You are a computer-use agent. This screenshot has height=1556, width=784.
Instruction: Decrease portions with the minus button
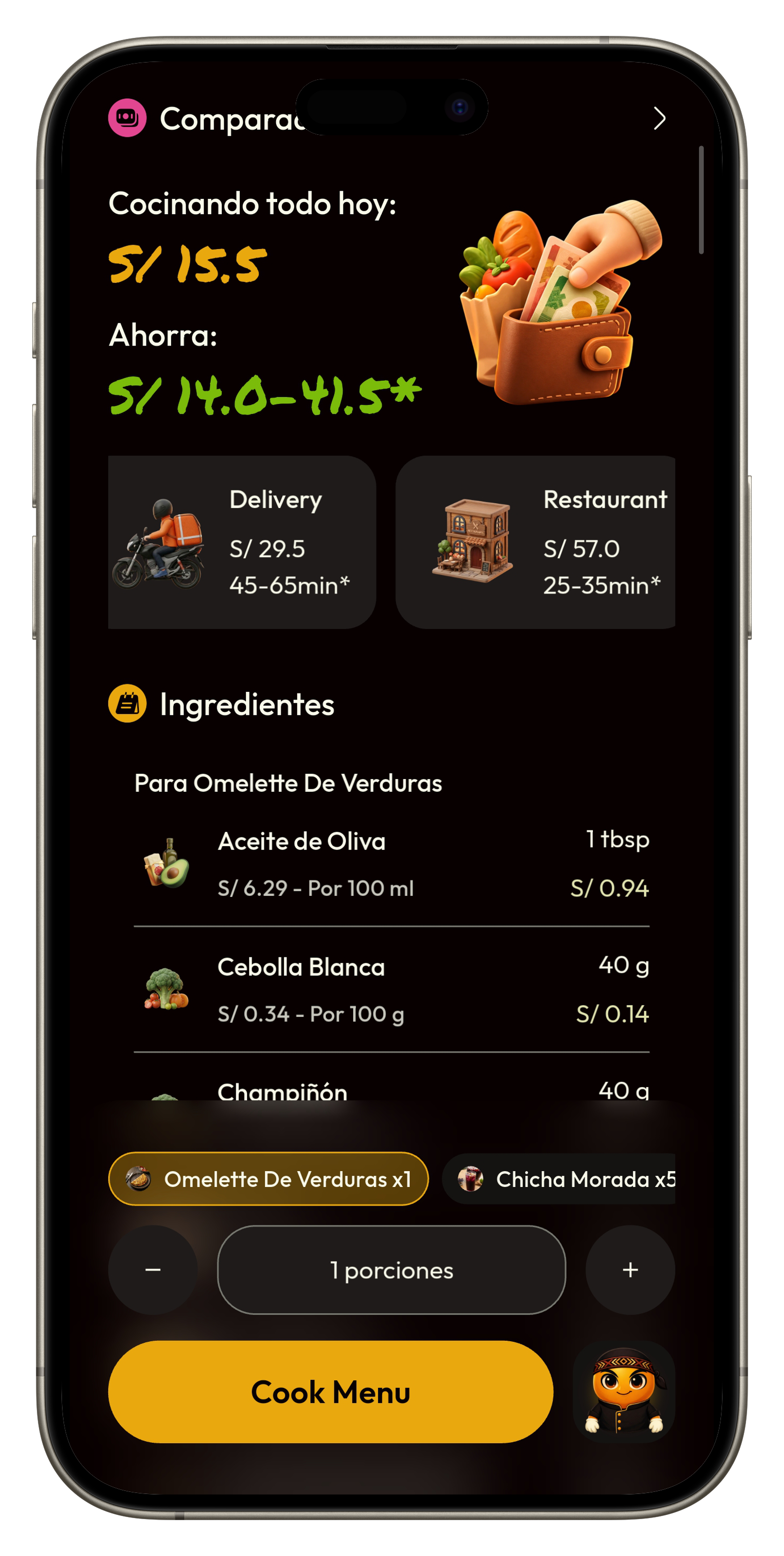pyautogui.click(x=153, y=1270)
